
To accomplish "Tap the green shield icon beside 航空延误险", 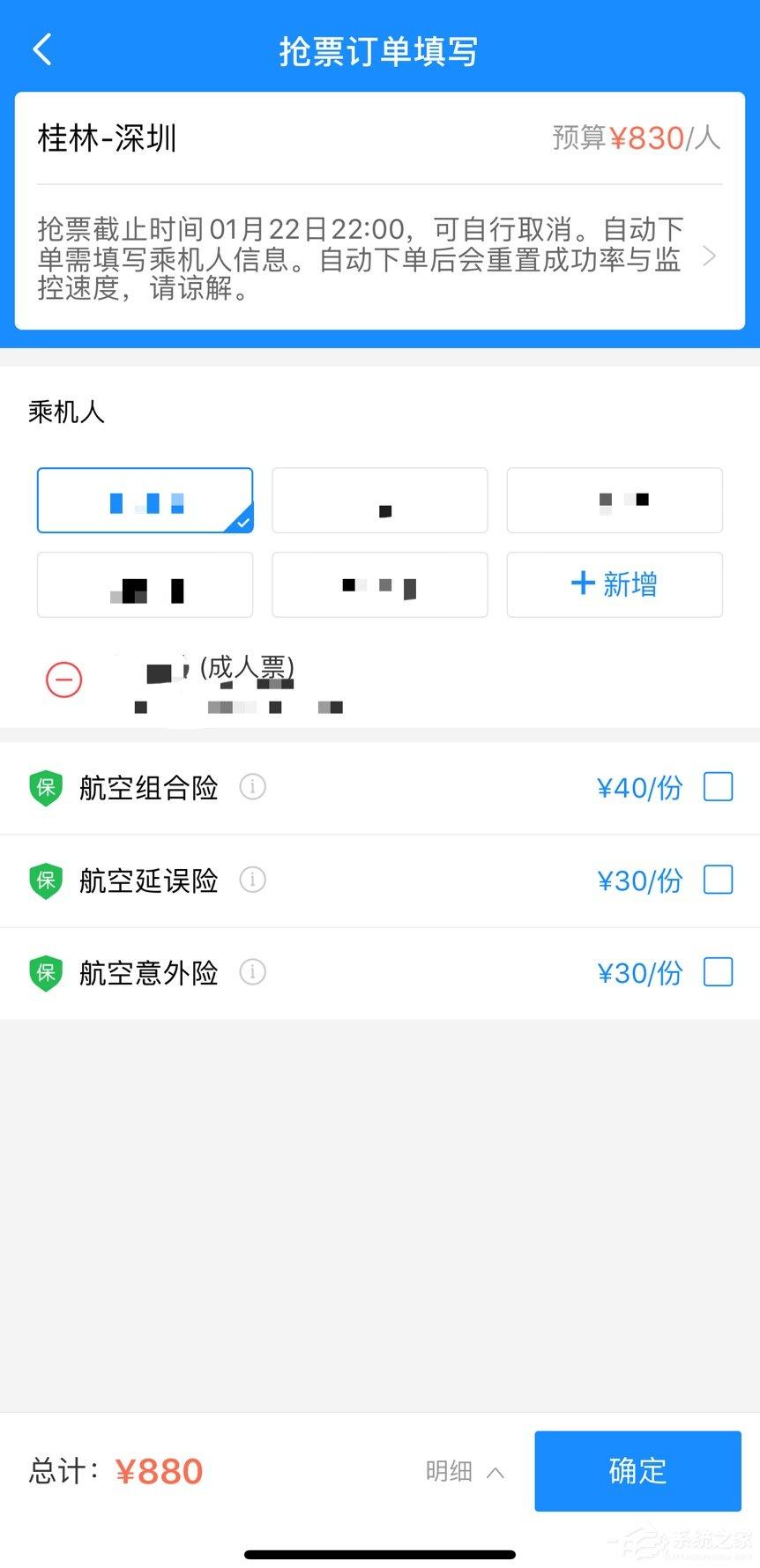I will pos(45,881).
